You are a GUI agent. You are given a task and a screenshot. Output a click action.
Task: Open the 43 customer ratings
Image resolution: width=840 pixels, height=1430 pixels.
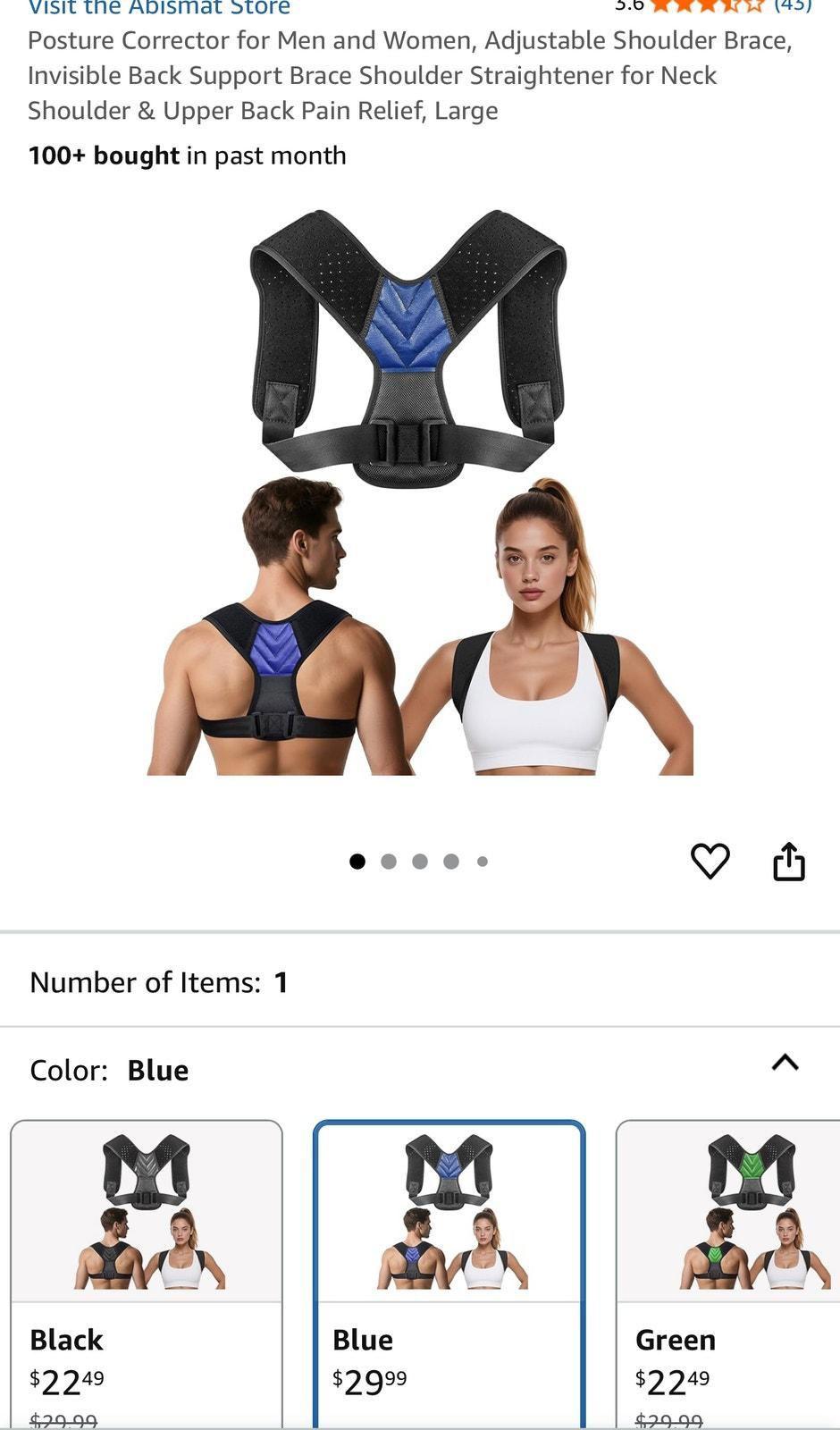(792, 5)
